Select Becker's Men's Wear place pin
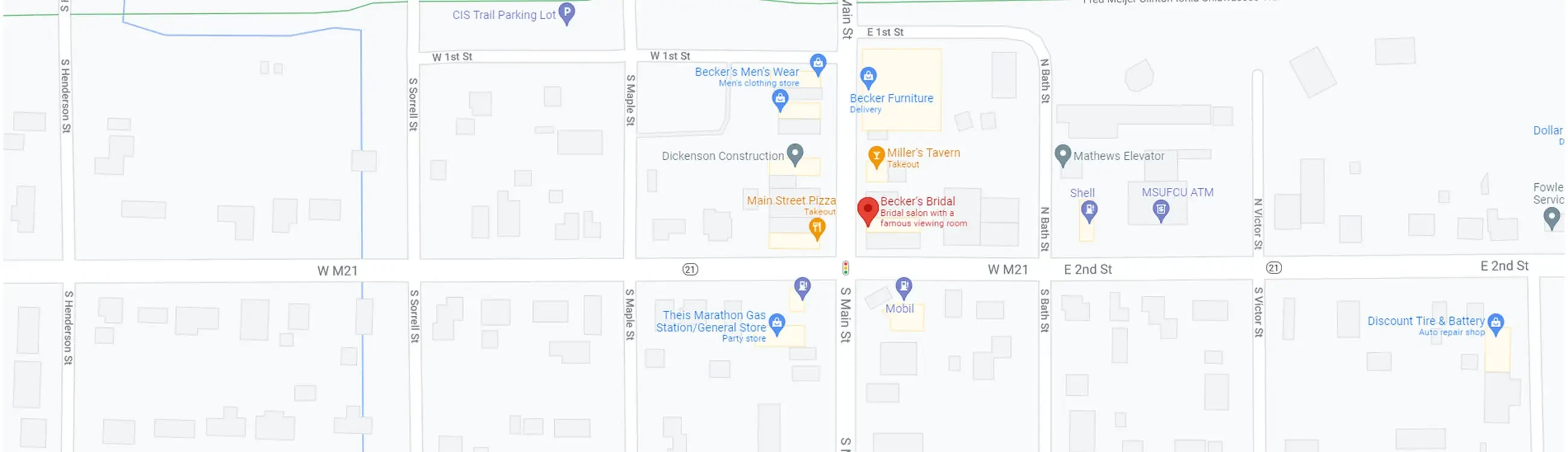This screenshot has width=1568, height=452. pos(818,63)
